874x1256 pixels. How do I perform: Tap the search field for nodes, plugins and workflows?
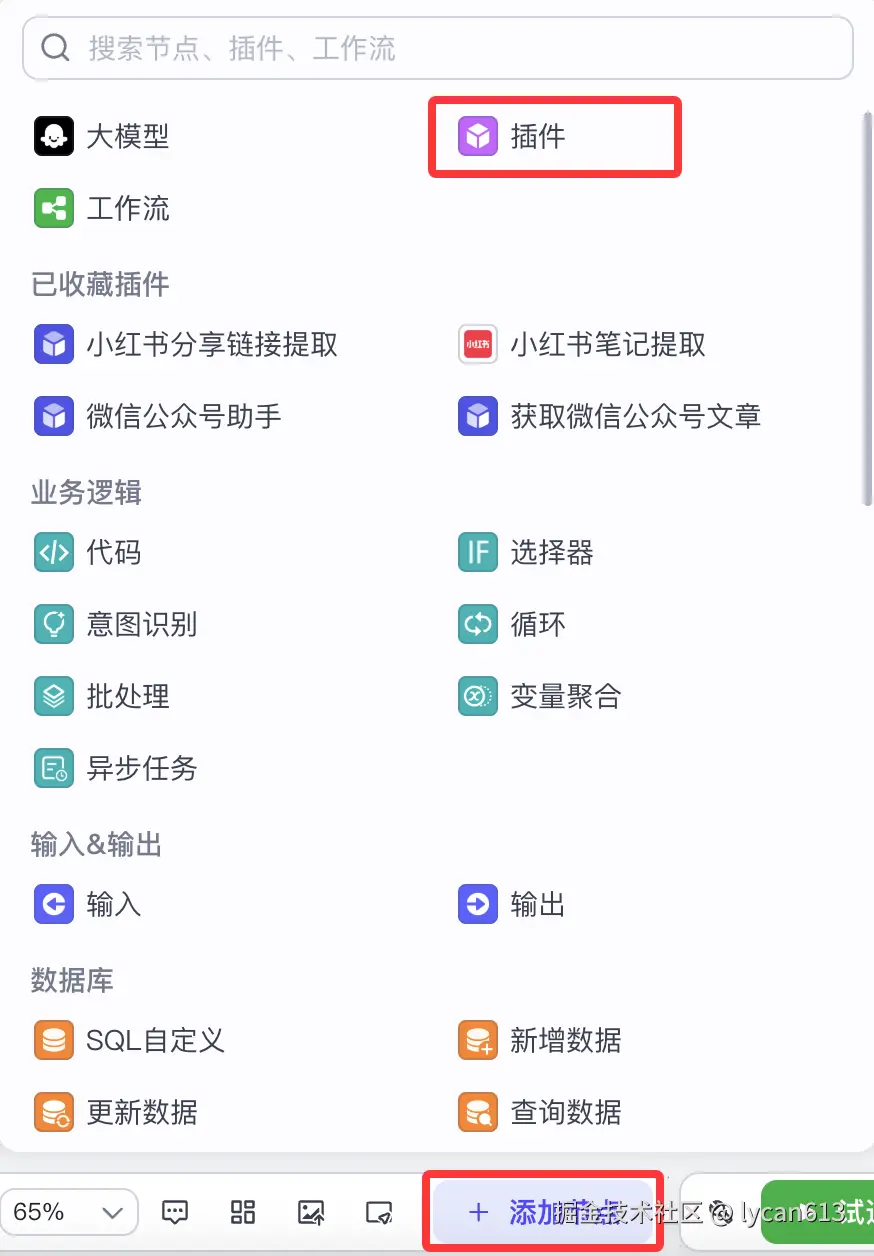click(437, 48)
